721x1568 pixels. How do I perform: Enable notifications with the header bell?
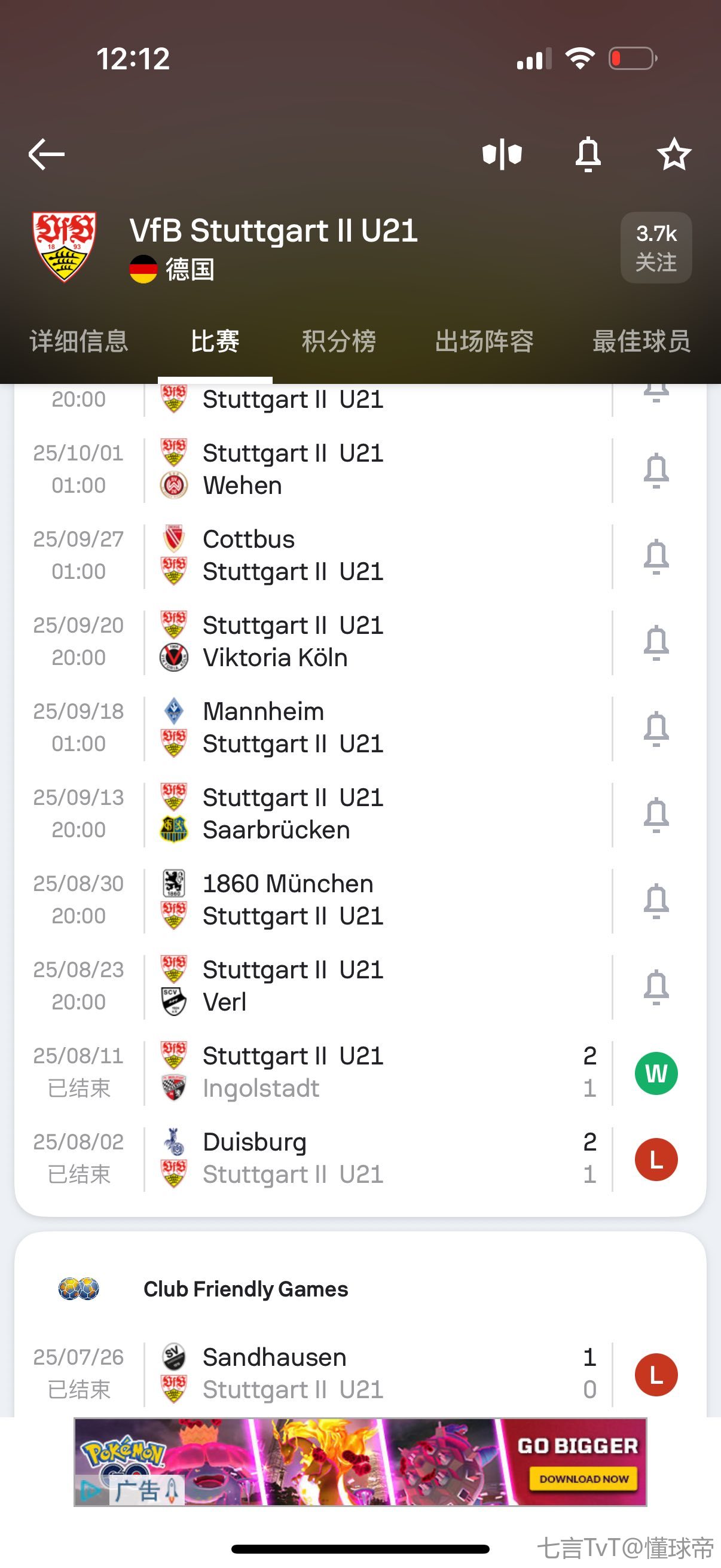588,154
